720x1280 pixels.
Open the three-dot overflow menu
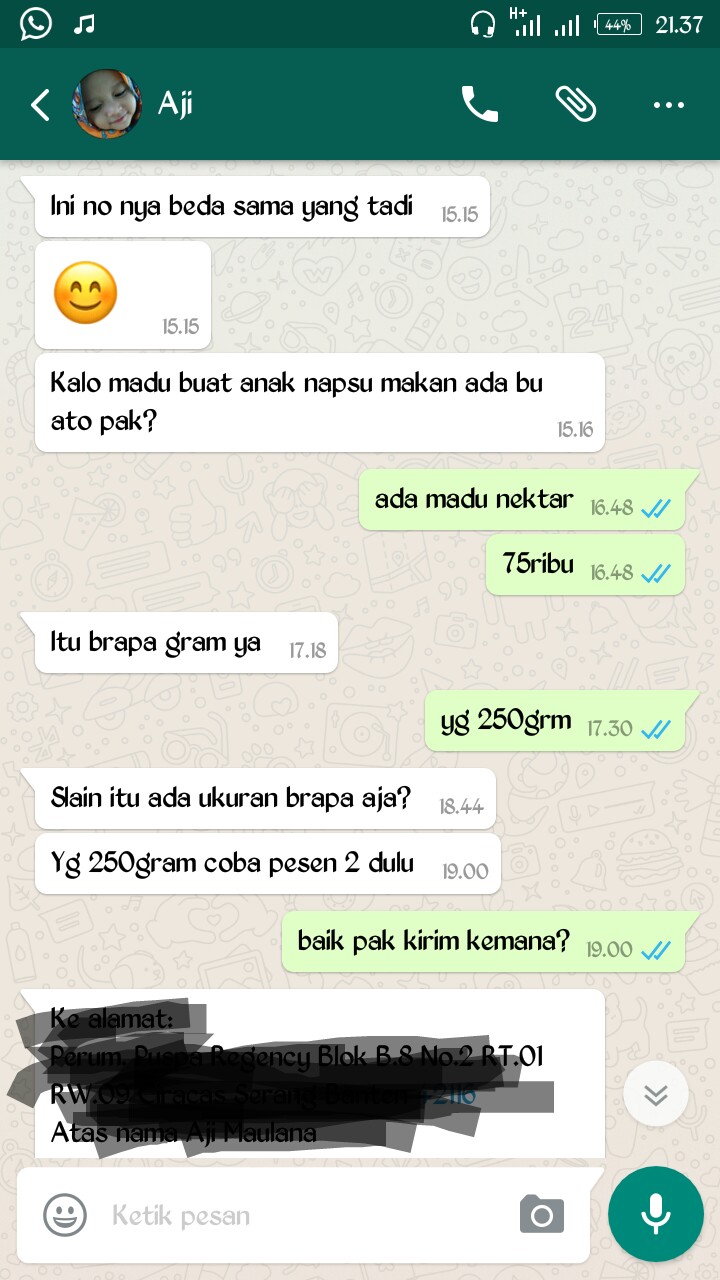668,104
